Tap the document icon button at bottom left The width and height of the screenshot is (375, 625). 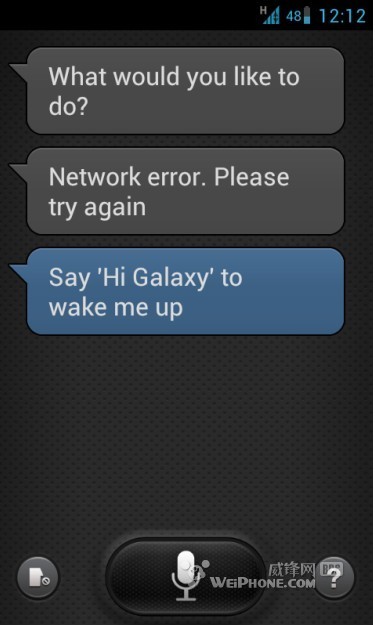(x=38, y=577)
